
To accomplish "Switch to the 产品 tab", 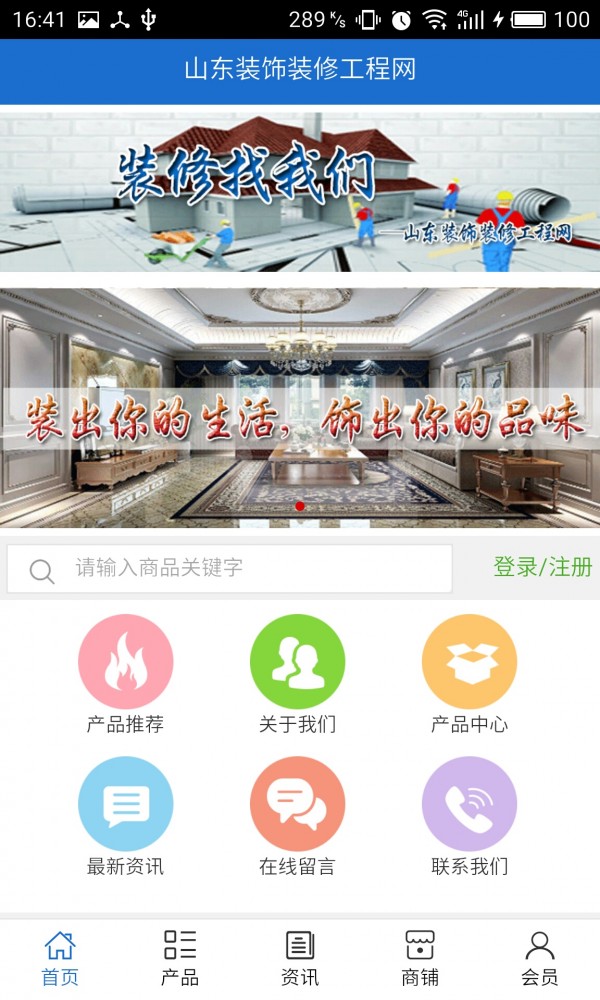I will (x=180, y=958).
